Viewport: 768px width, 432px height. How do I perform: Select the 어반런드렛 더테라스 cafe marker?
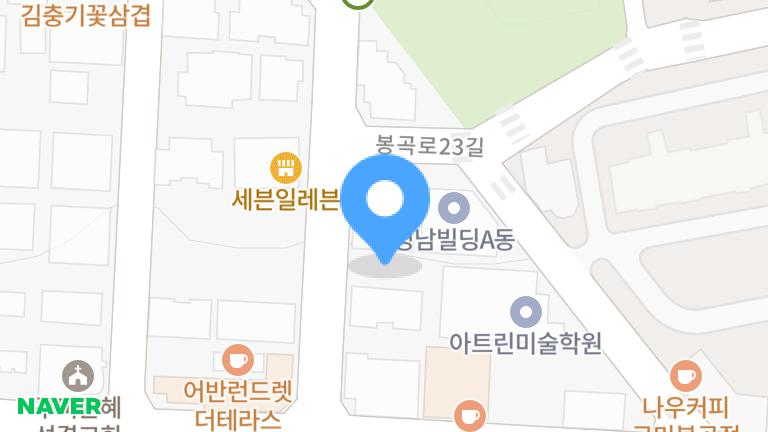(237, 359)
